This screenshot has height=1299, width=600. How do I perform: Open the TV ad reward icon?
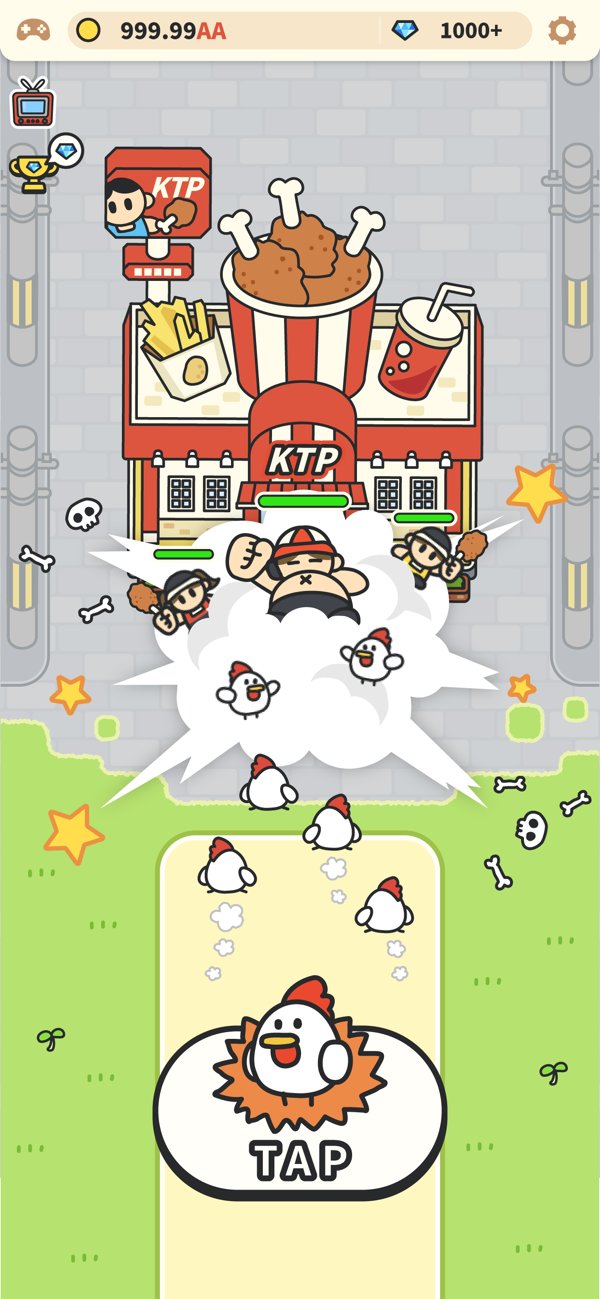pos(33,104)
